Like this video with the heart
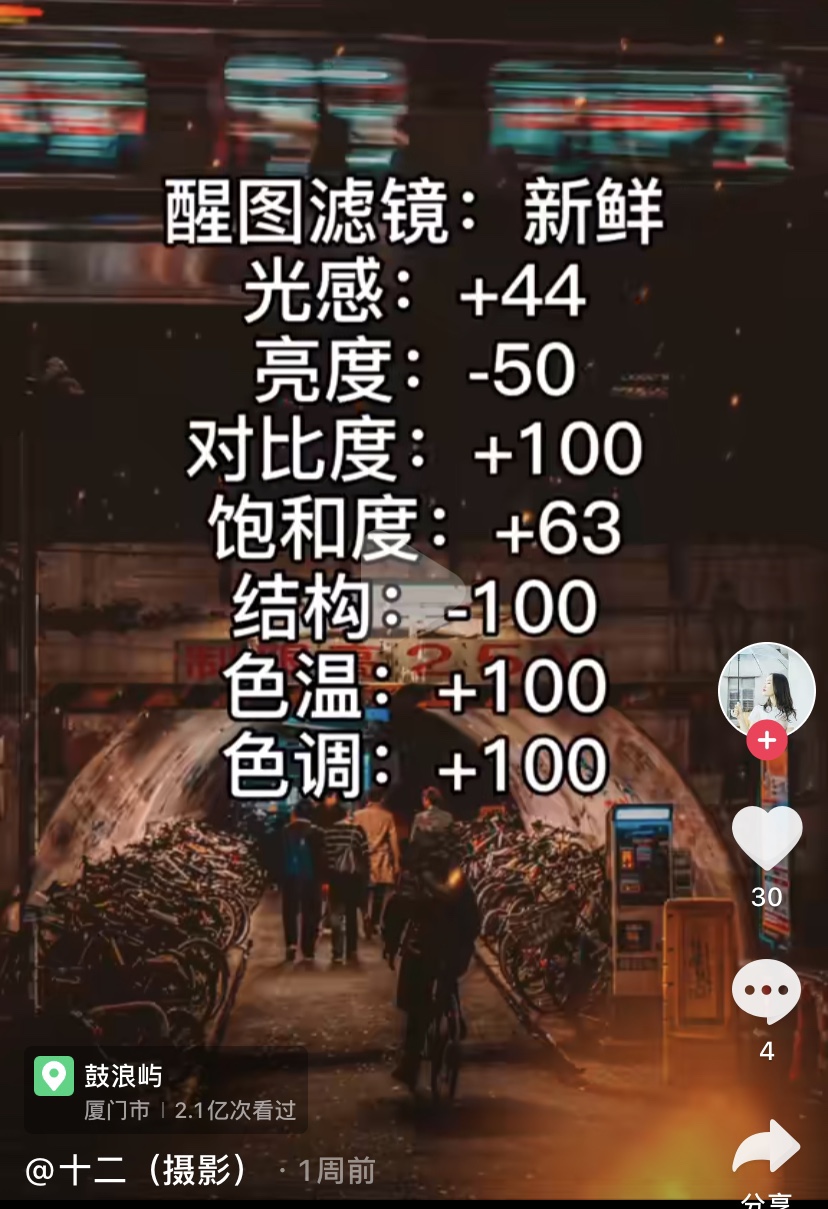This screenshot has width=828, height=1209. pos(766,838)
